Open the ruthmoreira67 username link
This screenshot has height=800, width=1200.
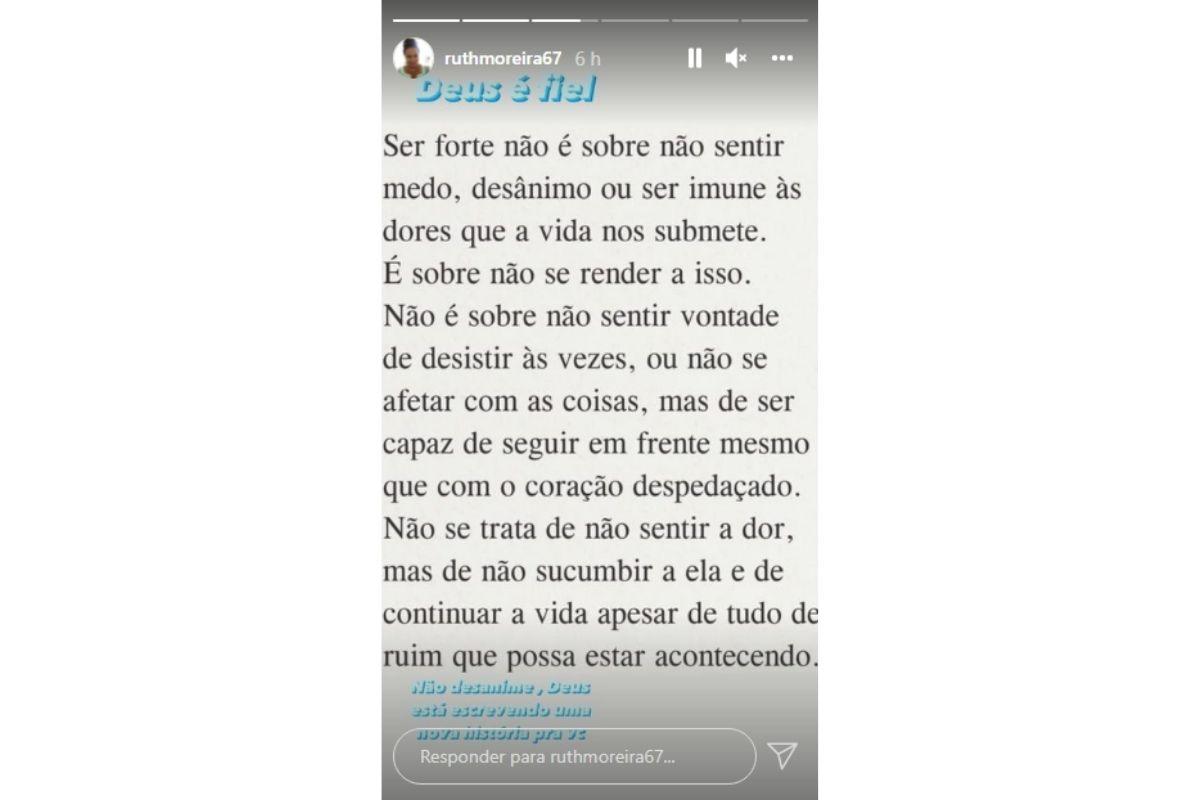click(502, 59)
